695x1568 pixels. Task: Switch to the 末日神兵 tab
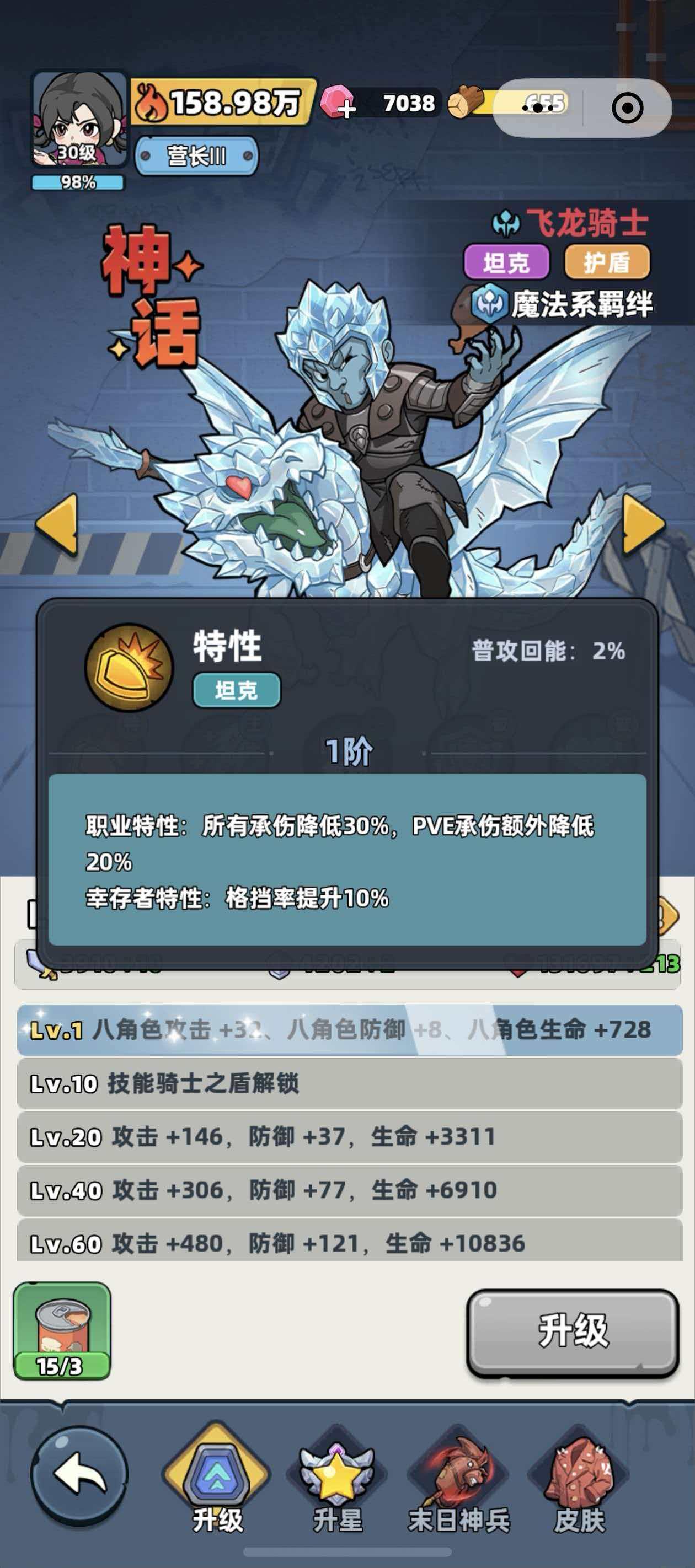coord(459,1479)
